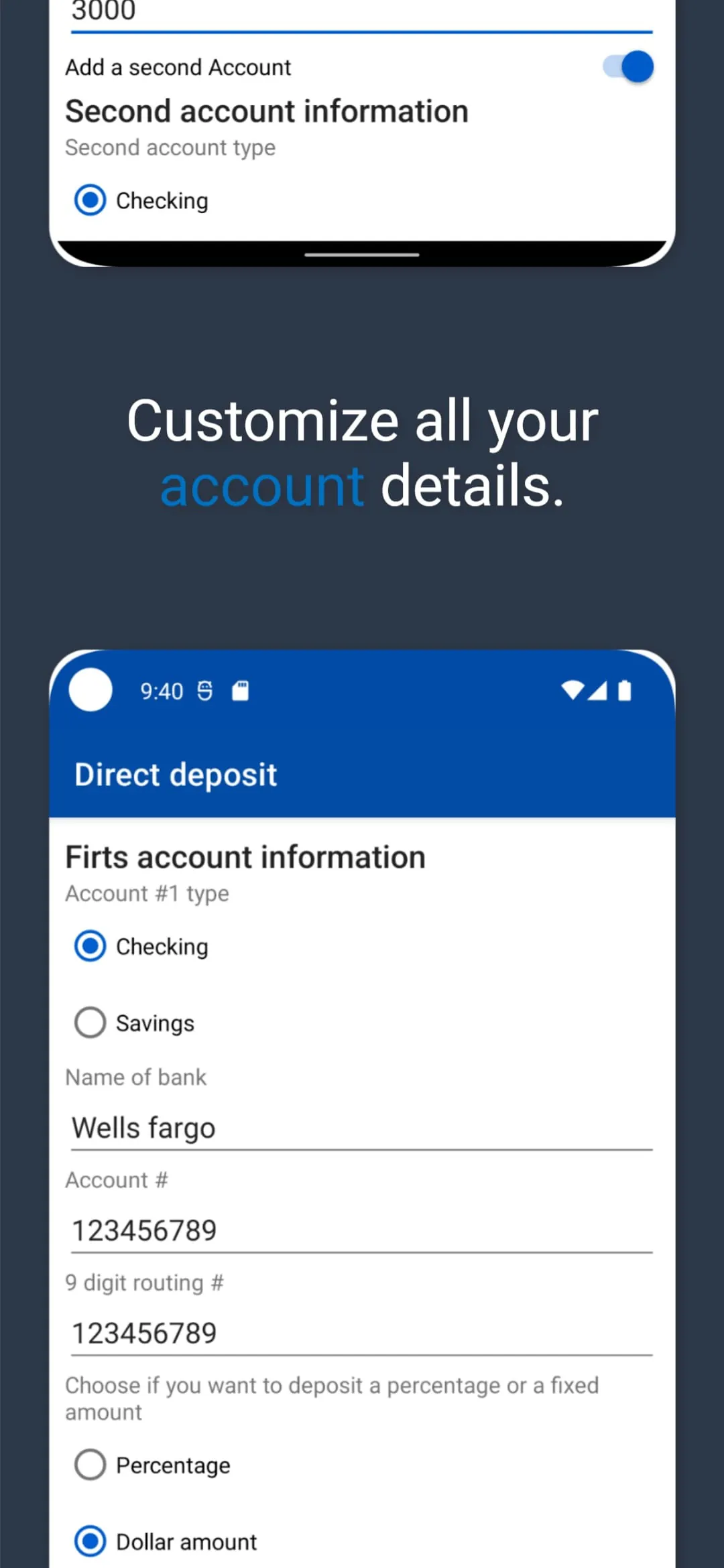Choose the Percentage deposit option
Viewport: 724px width, 1568px height.
tap(89, 1465)
